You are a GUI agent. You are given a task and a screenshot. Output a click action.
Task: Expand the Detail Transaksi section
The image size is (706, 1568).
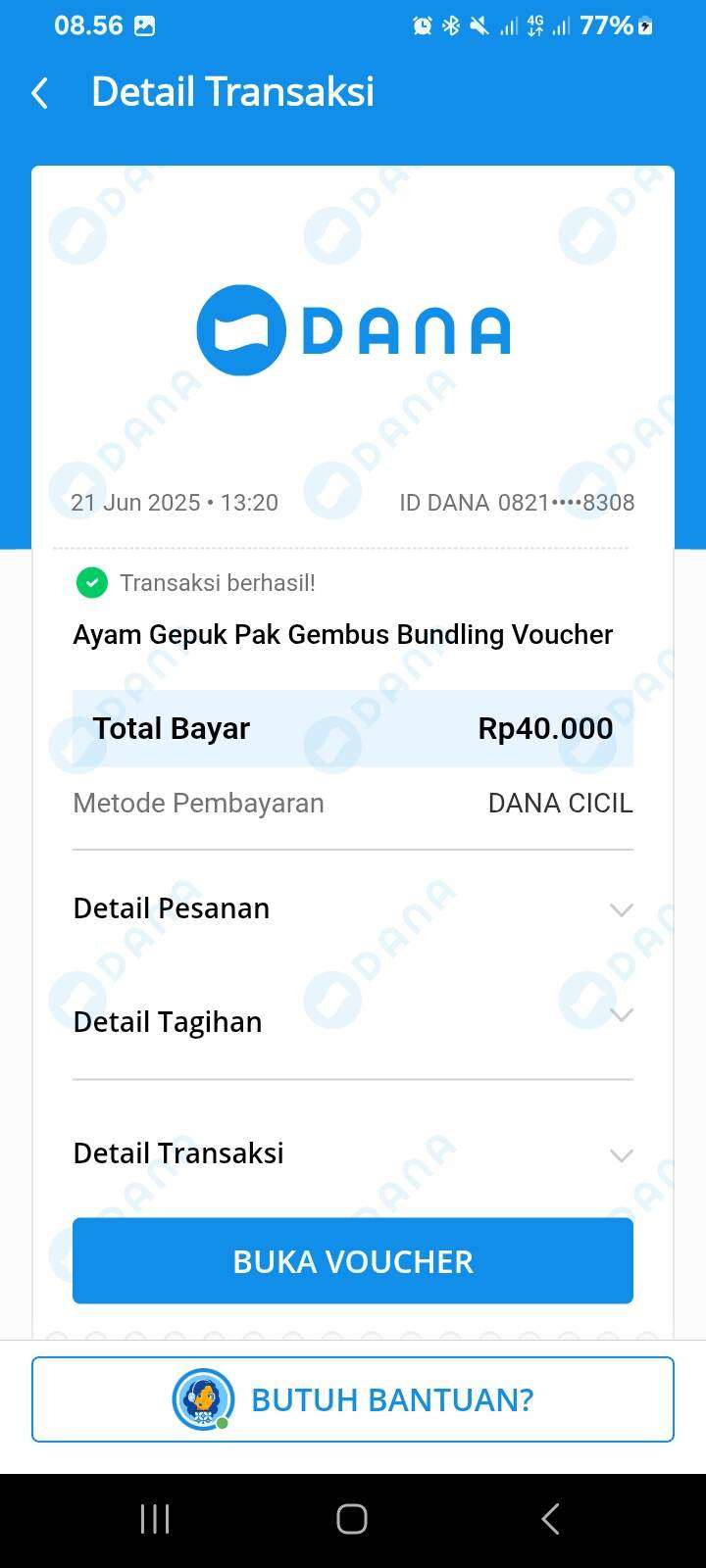(353, 1153)
